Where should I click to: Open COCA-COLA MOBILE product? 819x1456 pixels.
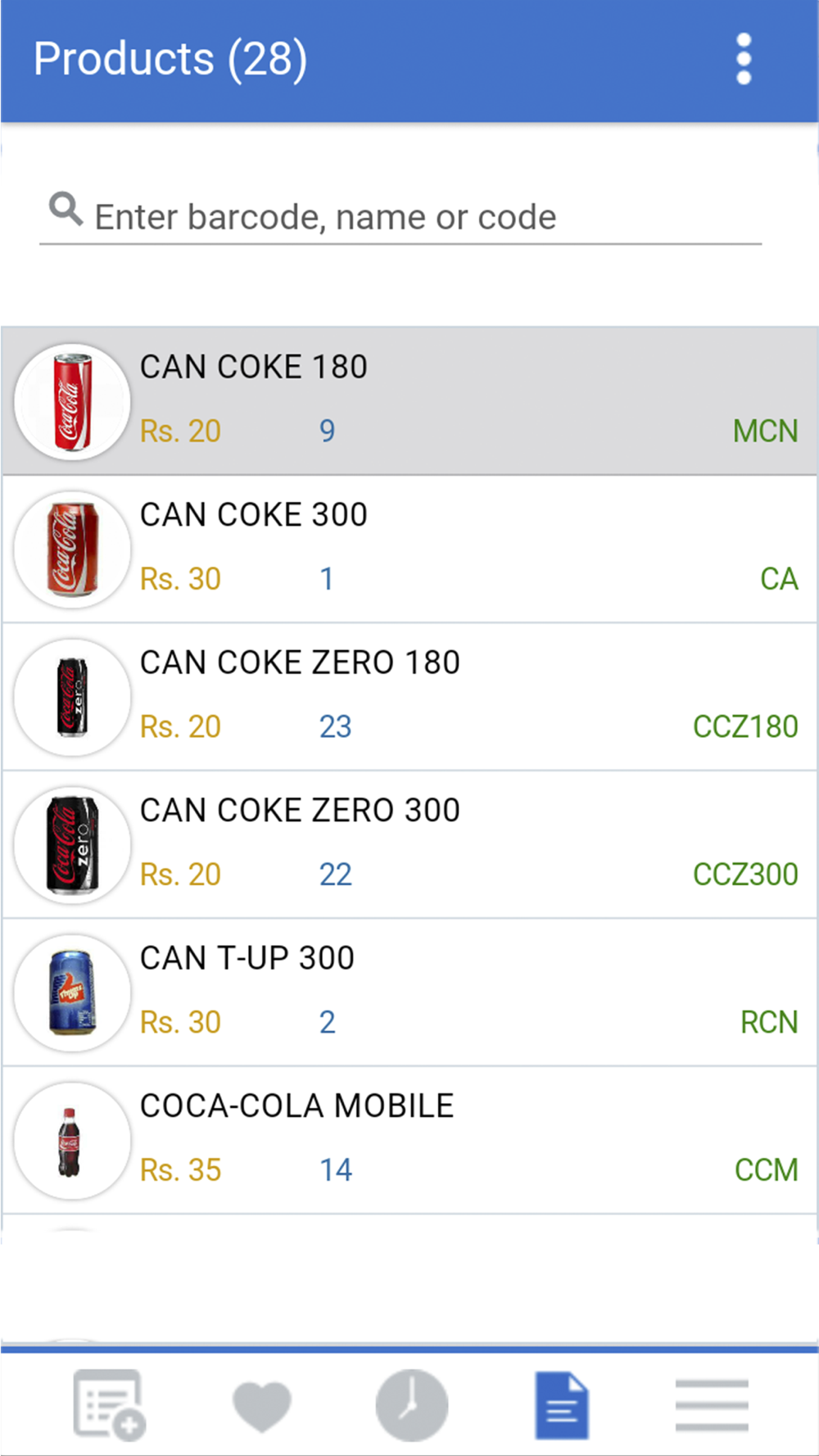pyautogui.click(x=409, y=1139)
